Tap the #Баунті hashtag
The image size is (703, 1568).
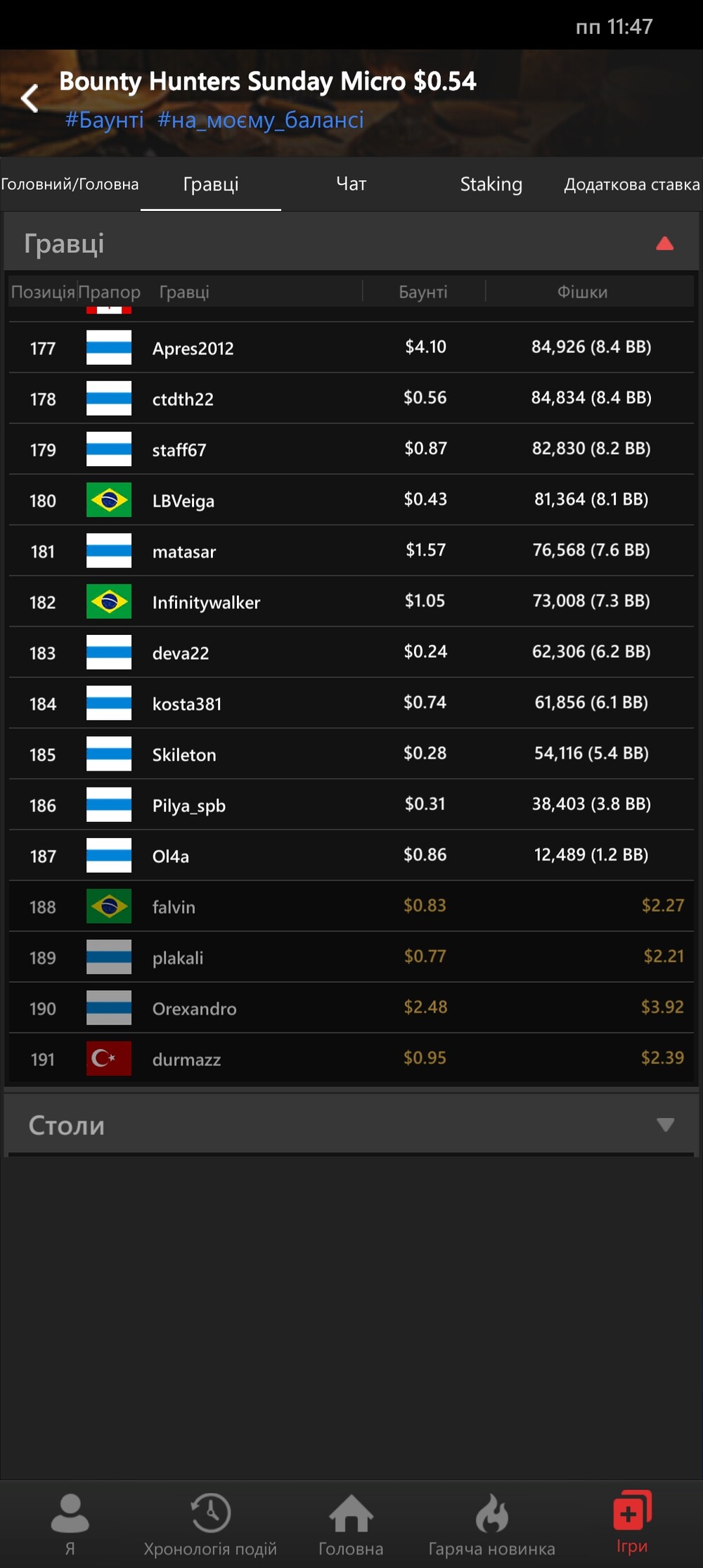tap(105, 120)
